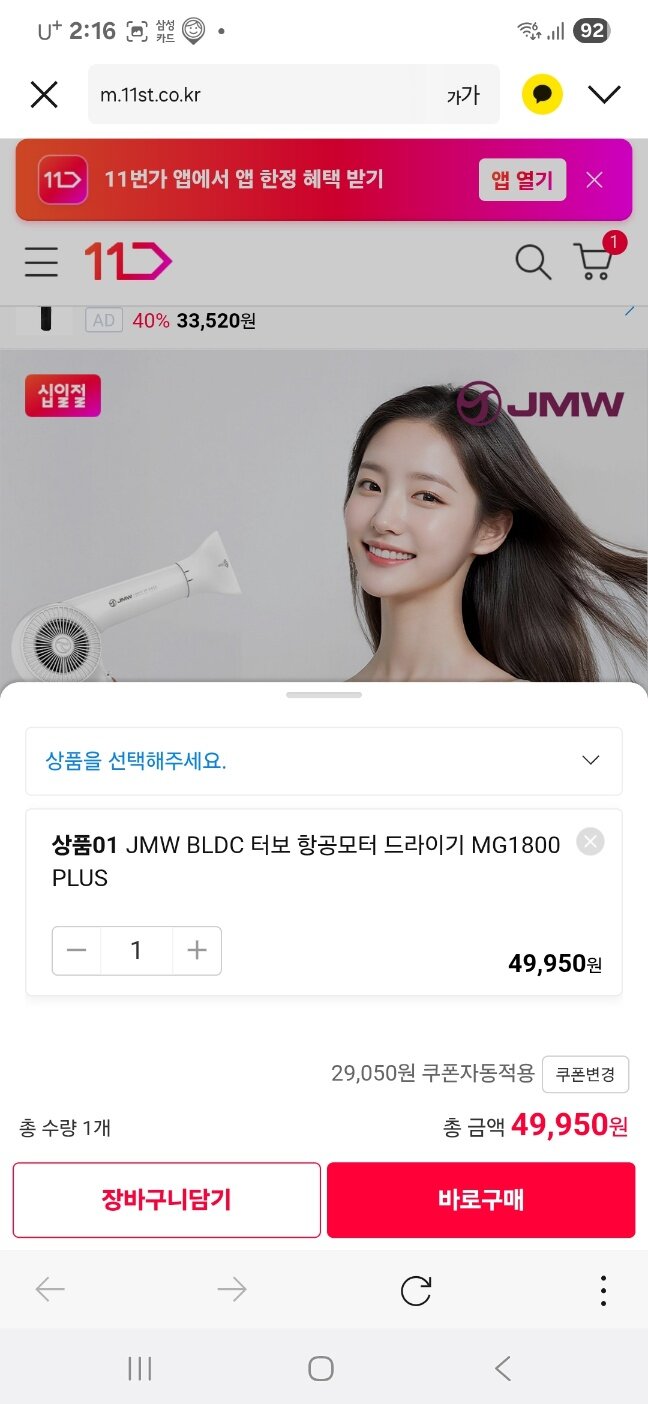
Task: Decrease quantity with the minus button
Action: tap(77, 951)
